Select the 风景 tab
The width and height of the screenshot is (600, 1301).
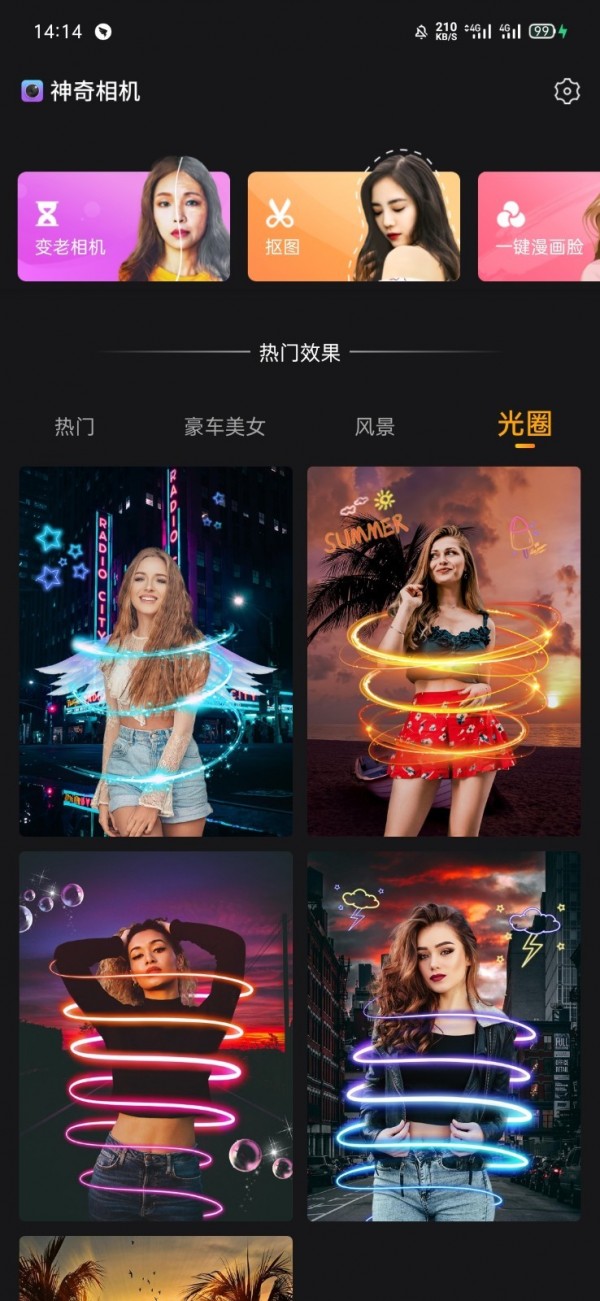click(375, 427)
